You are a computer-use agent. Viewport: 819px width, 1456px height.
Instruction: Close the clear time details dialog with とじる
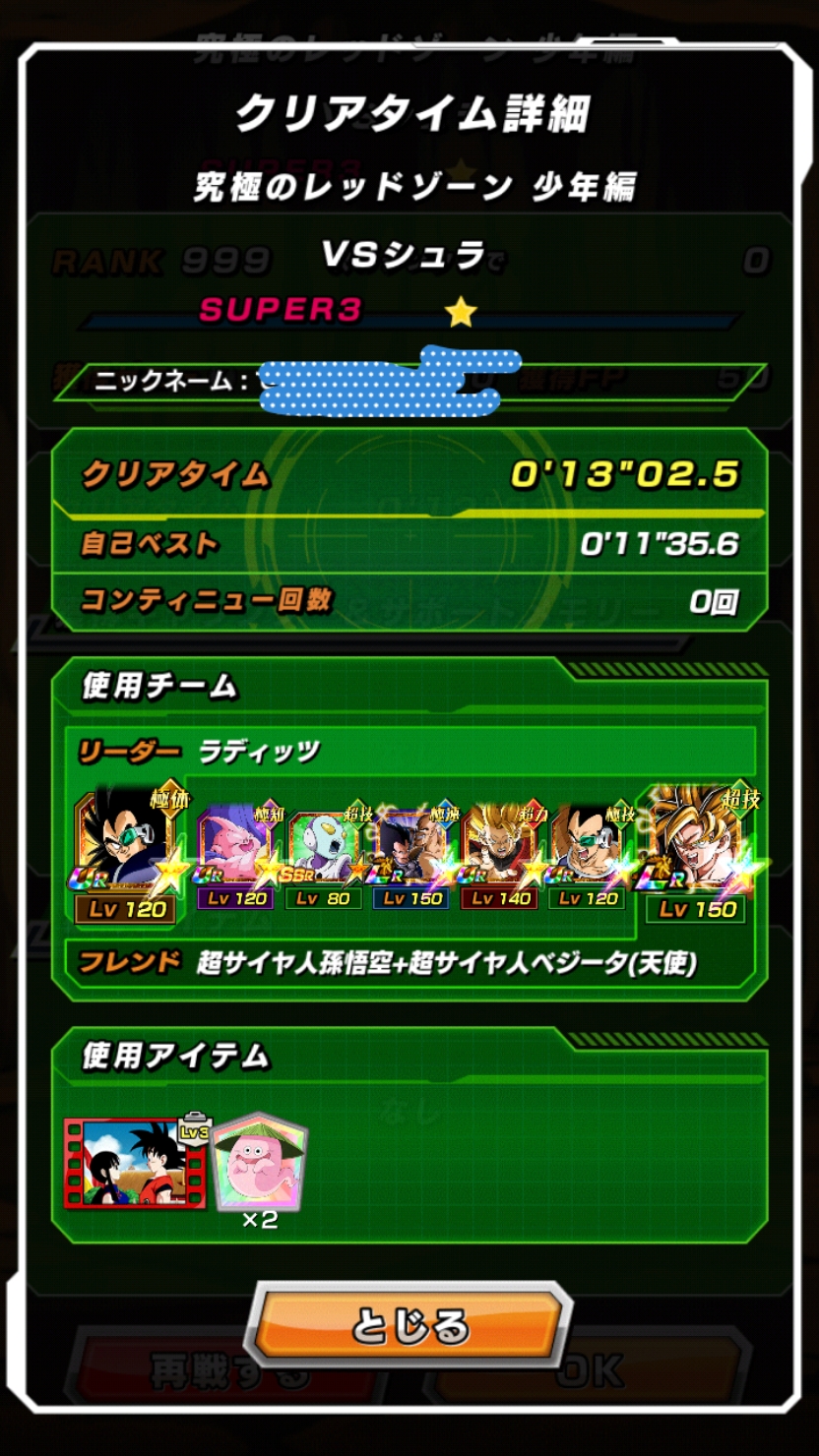click(x=409, y=1326)
